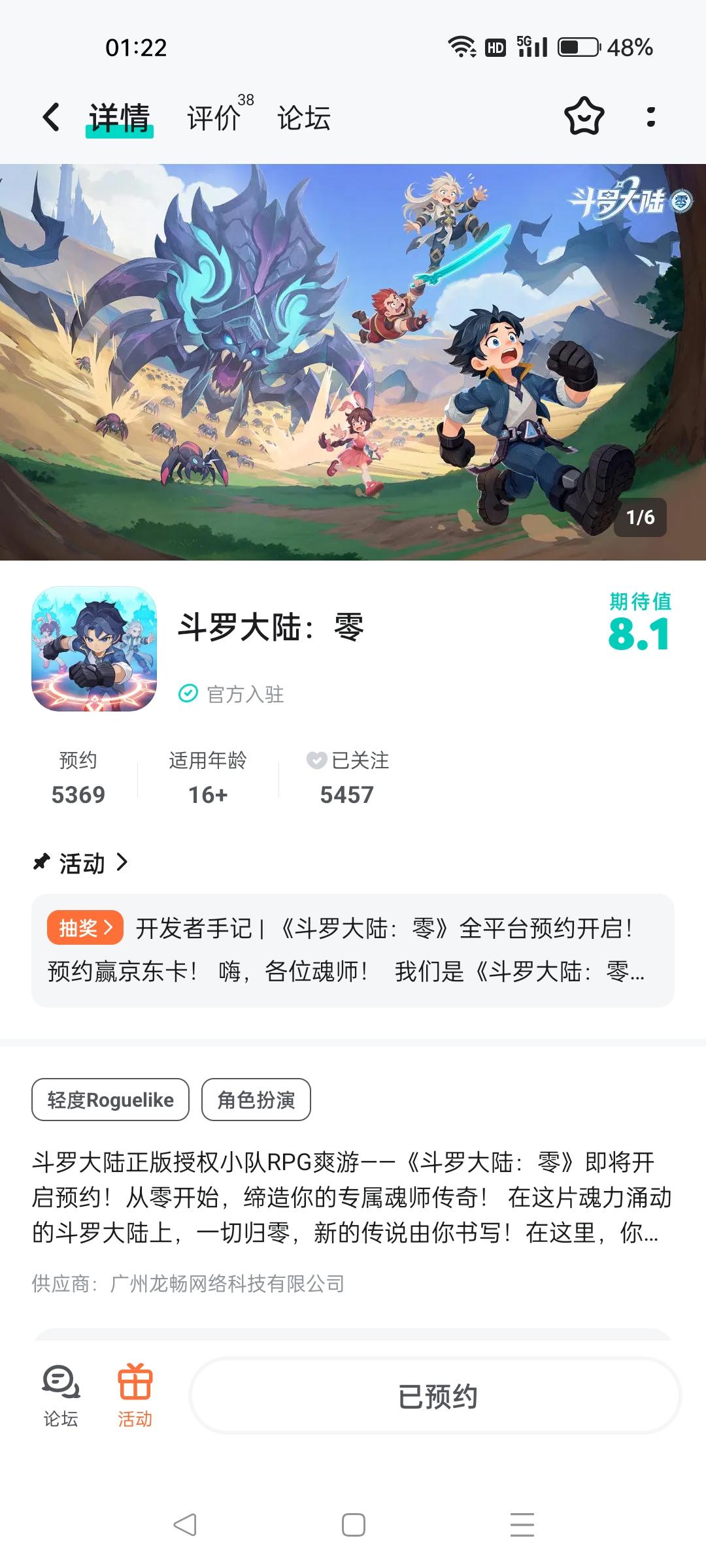Image resolution: width=706 pixels, height=1568 pixels.
Task: Tap the pin icon next to 活动
Action: [41, 862]
